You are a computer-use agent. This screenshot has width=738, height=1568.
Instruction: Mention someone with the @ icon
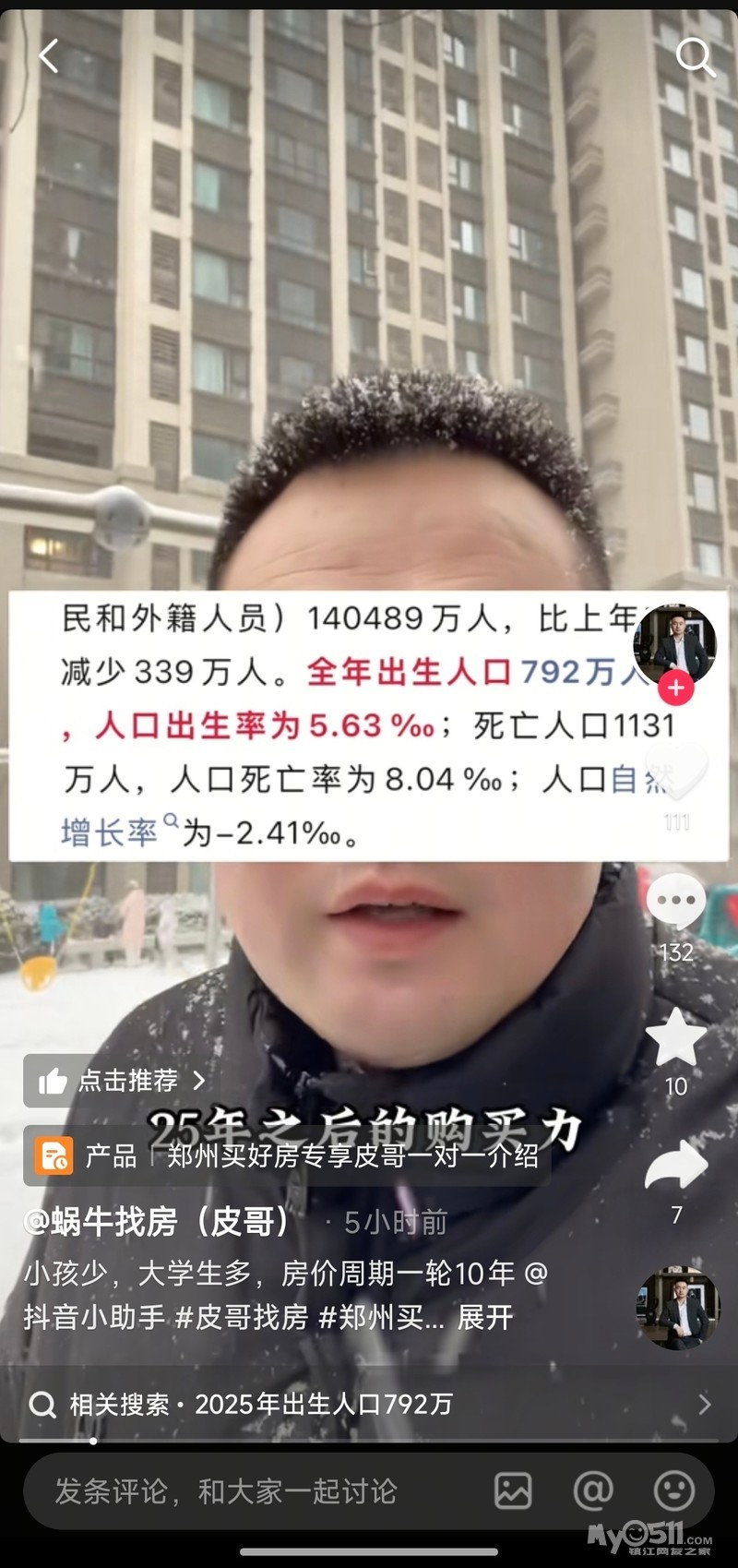pyautogui.click(x=593, y=1491)
